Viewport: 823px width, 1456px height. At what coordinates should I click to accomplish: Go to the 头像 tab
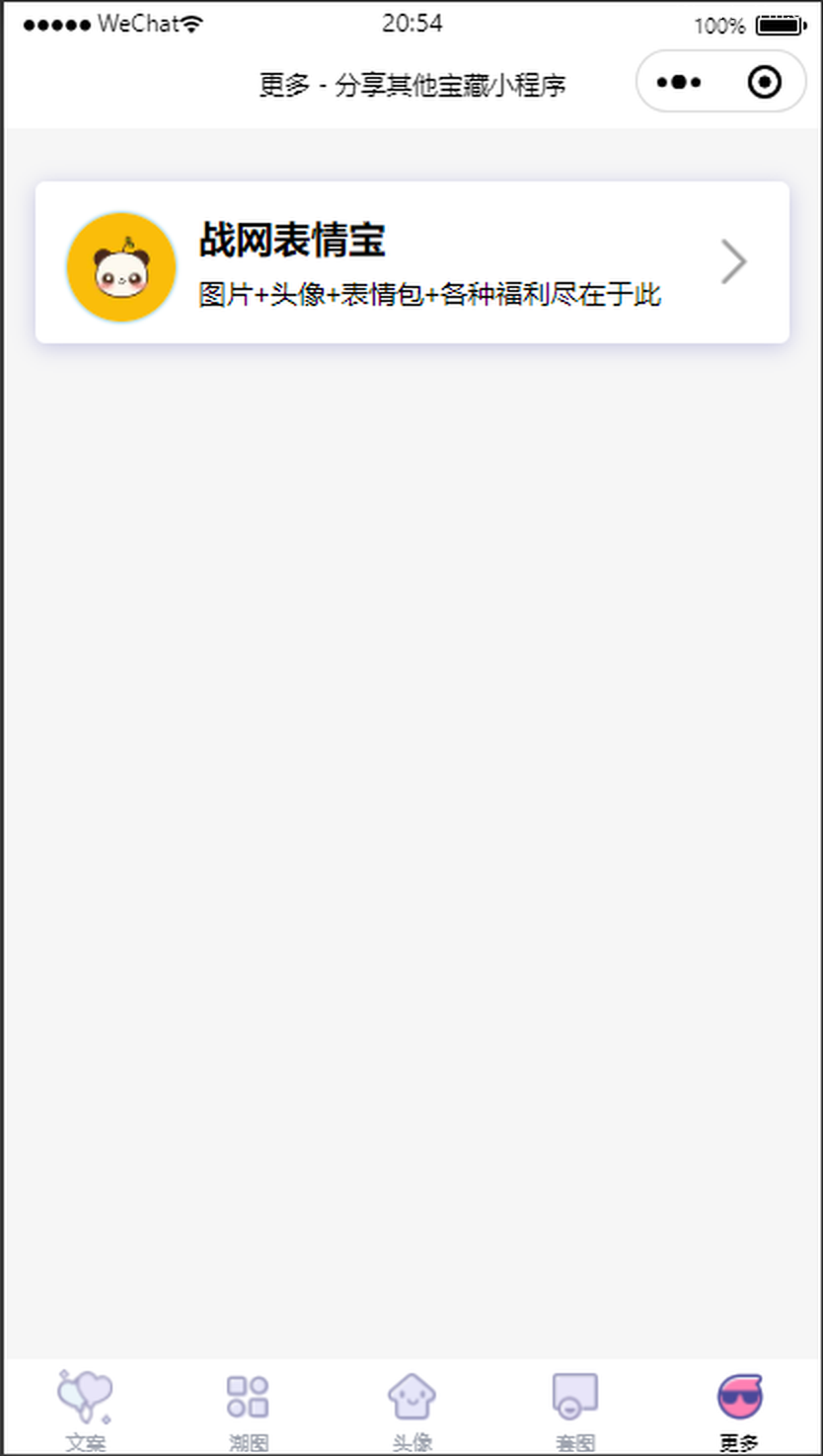click(411, 1409)
